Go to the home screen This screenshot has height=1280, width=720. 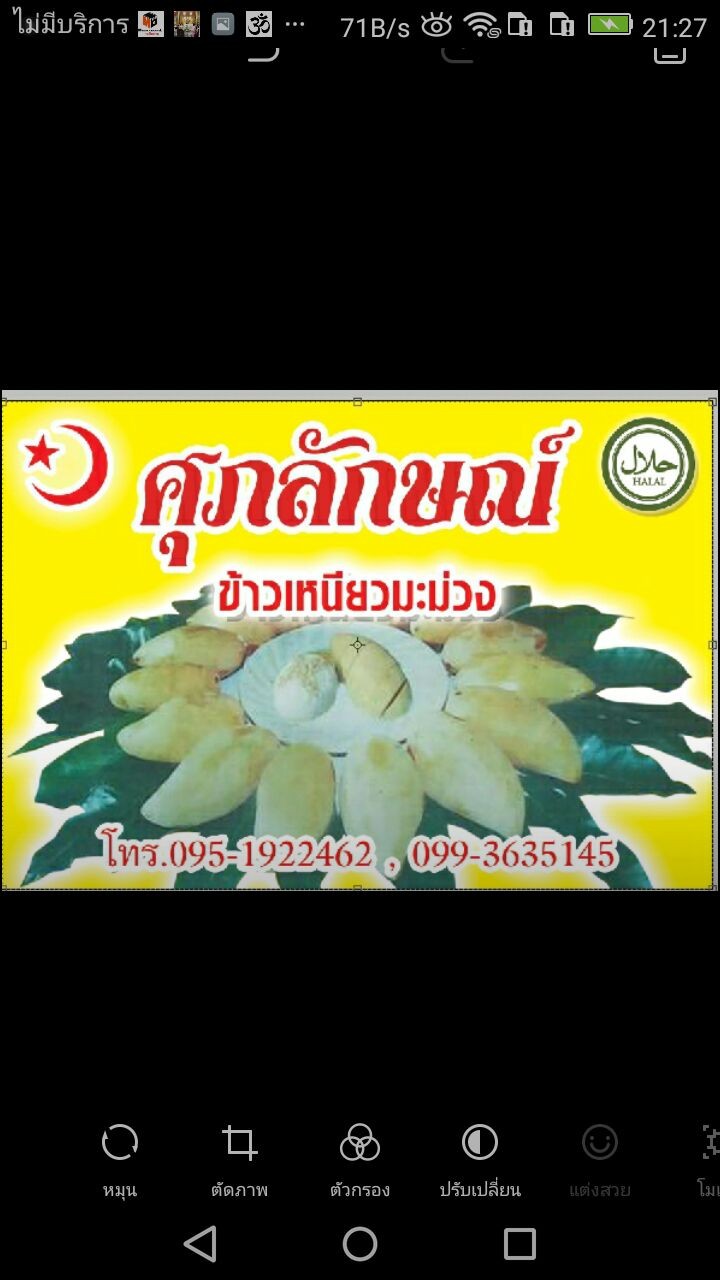click(x=360, y=1244)
